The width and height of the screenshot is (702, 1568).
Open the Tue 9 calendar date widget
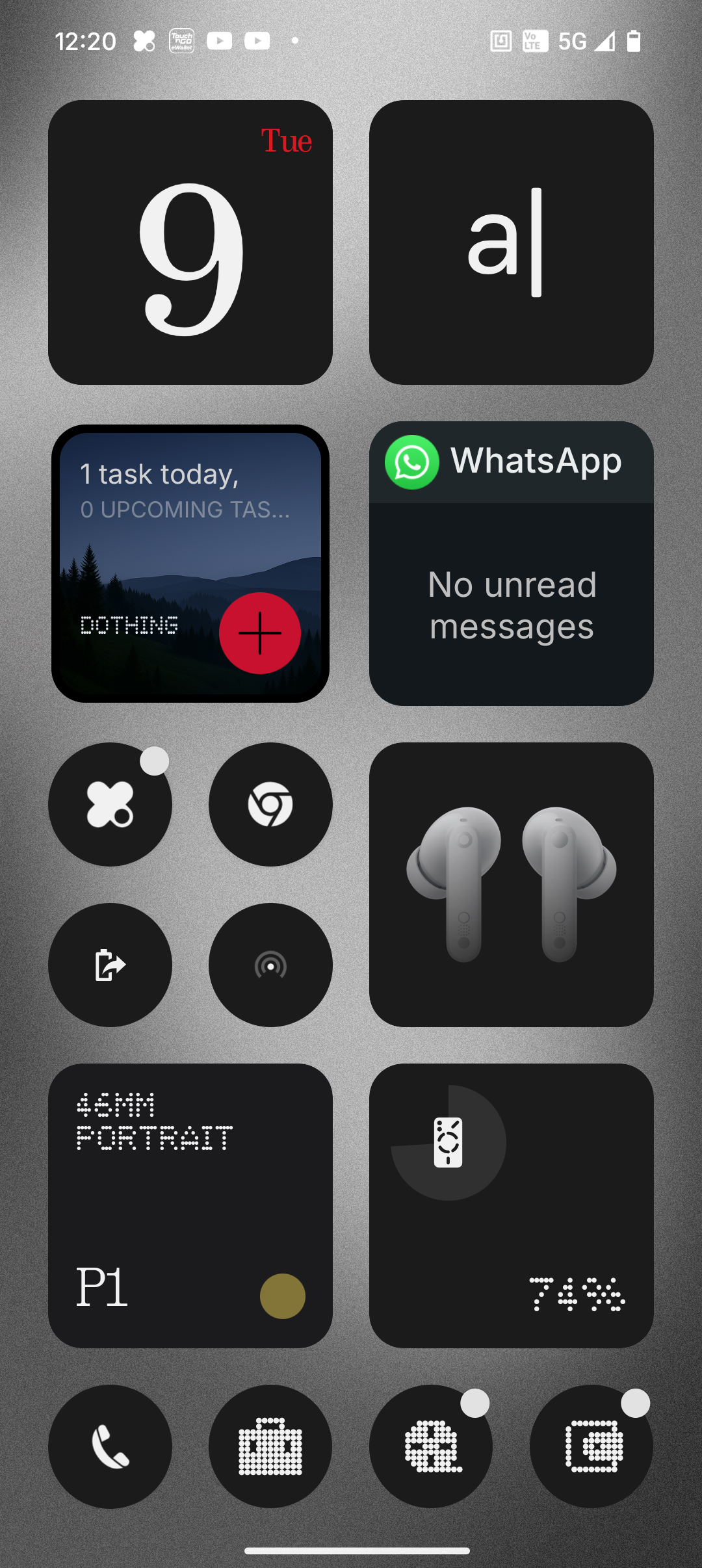coord(190,242)
